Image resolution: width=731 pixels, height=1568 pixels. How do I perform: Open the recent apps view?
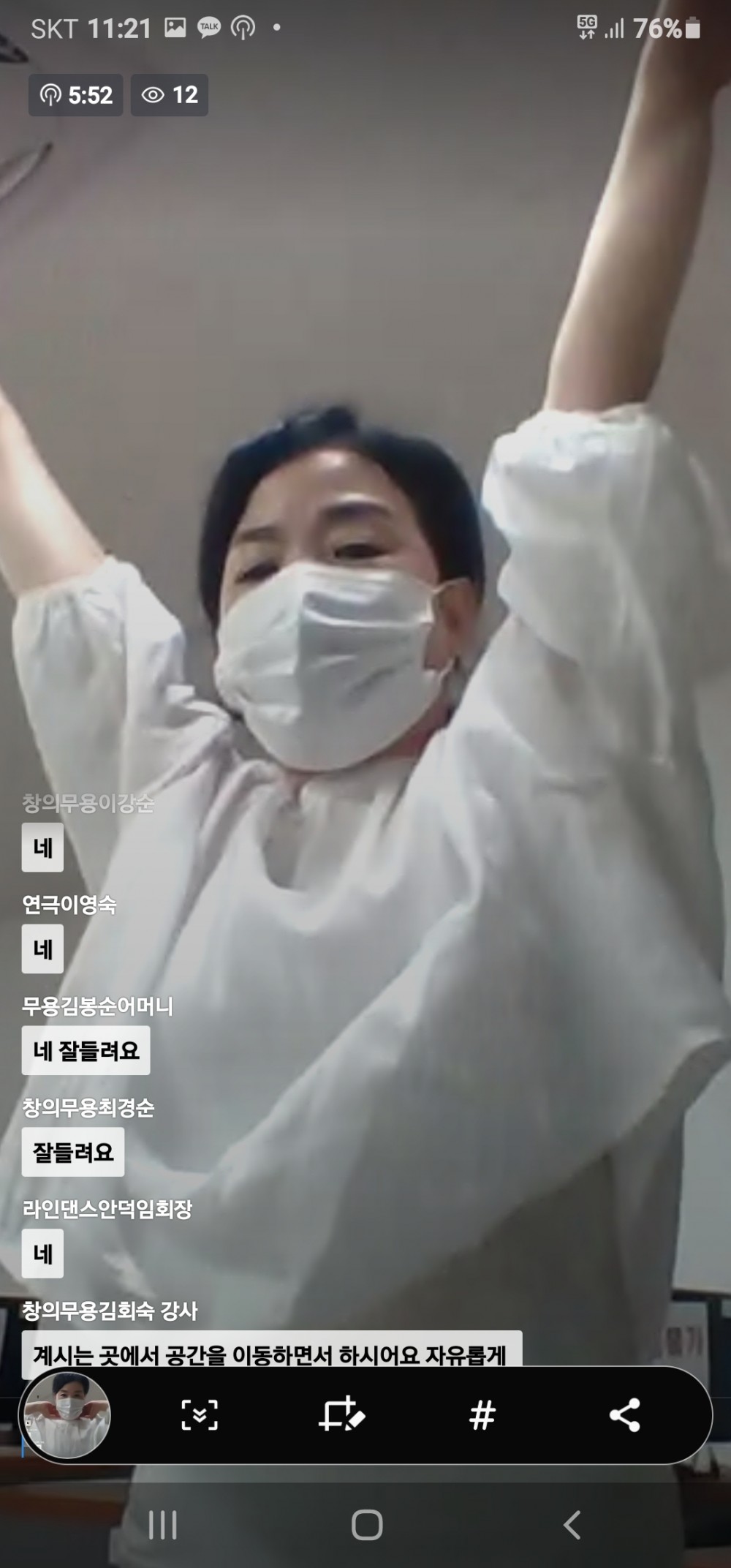pyautogui.click(x=162, y=1526)
